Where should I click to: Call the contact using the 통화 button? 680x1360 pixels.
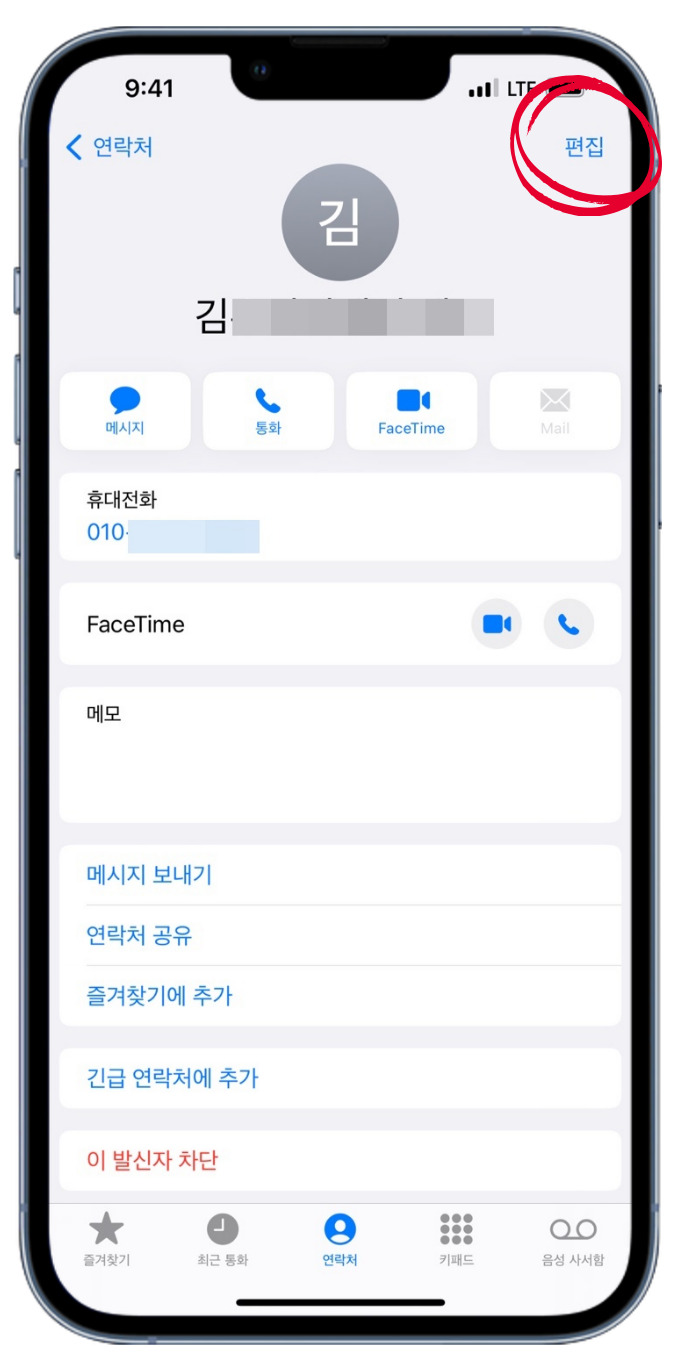point(268,411)
